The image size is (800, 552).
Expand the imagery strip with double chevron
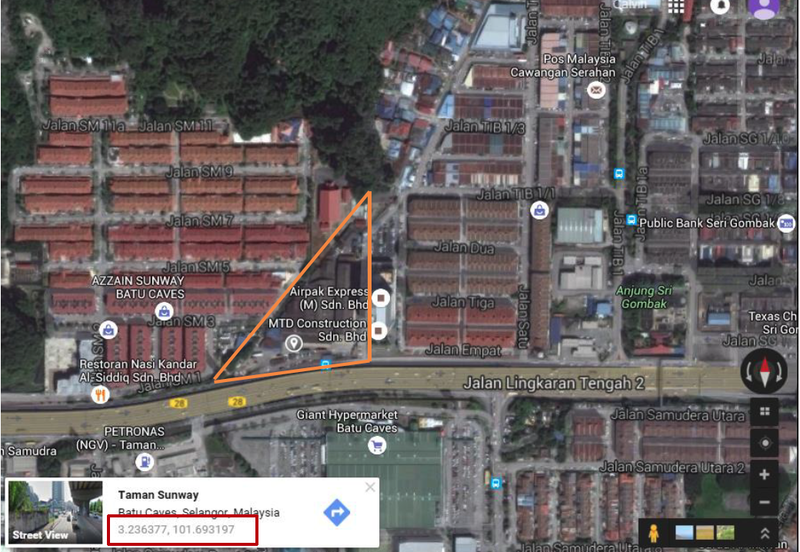tap(765, 533)
